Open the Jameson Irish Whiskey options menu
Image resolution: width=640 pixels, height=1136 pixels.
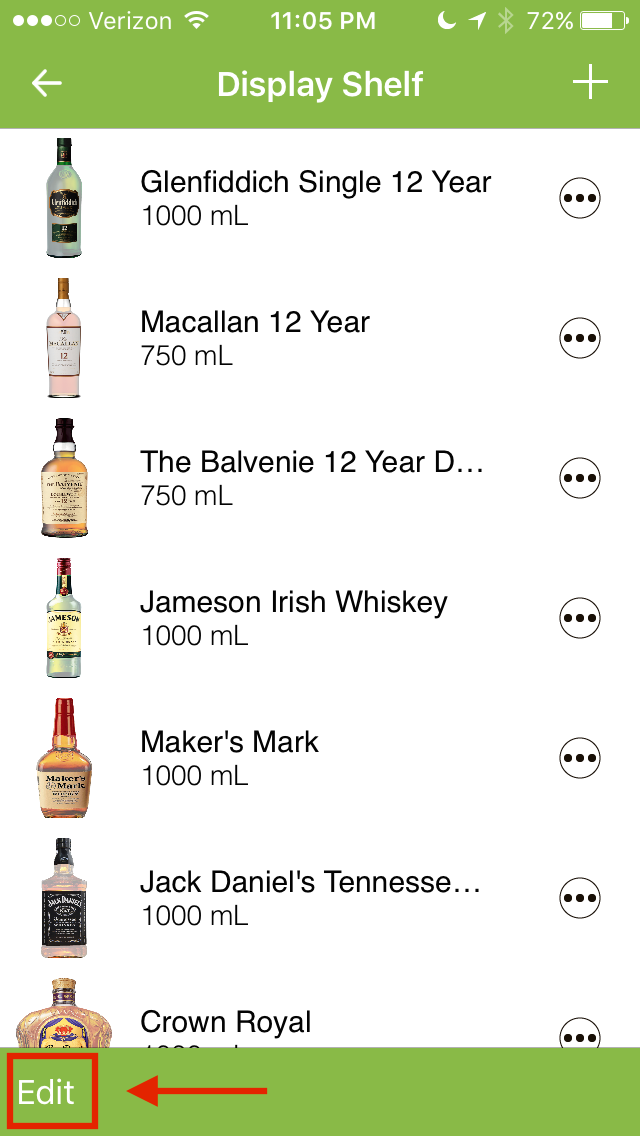(580, 618)
